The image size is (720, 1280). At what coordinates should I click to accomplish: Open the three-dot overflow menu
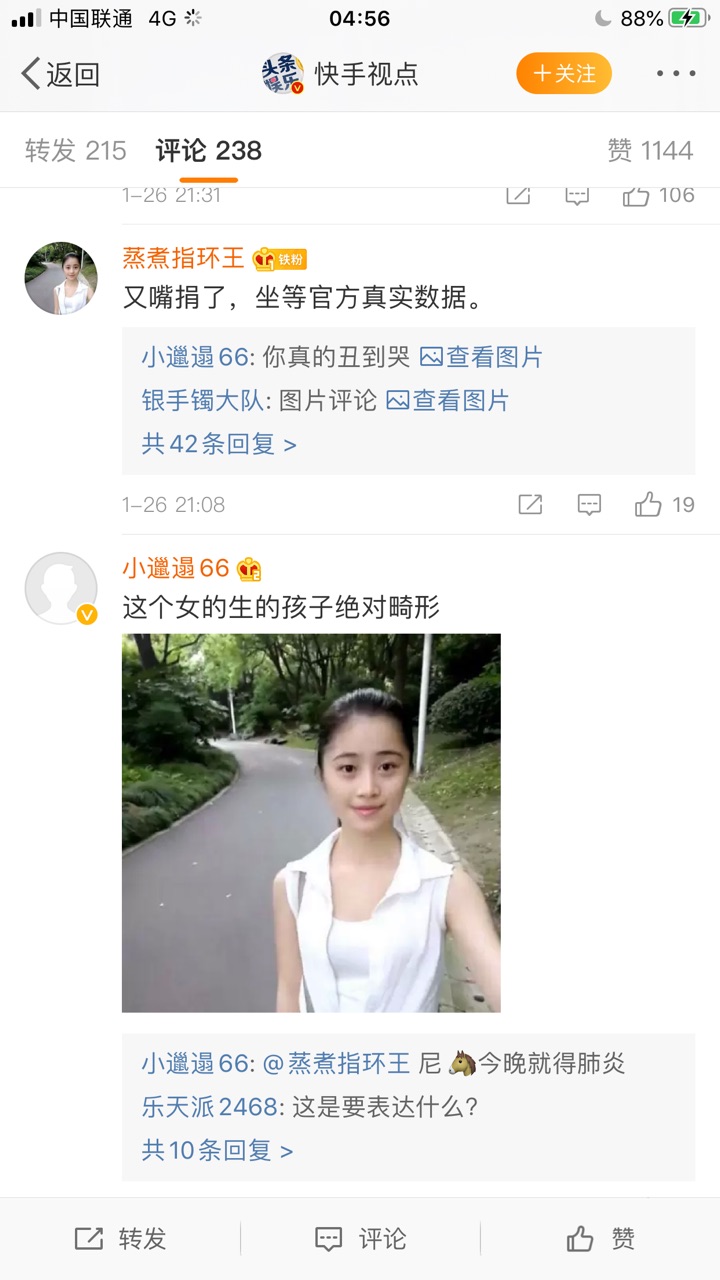click(x=676, y=74)
